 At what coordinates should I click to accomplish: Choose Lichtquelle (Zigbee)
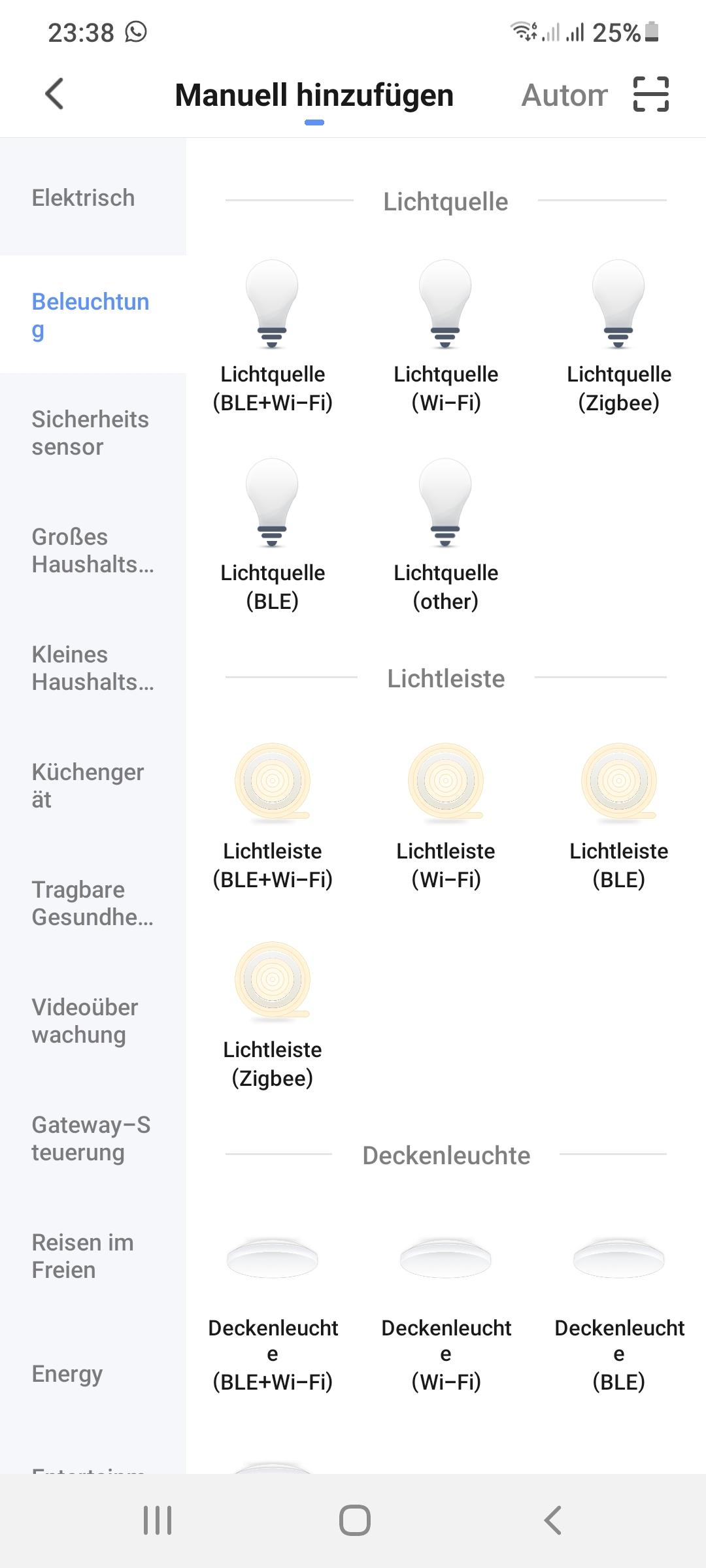pos(619,337)
